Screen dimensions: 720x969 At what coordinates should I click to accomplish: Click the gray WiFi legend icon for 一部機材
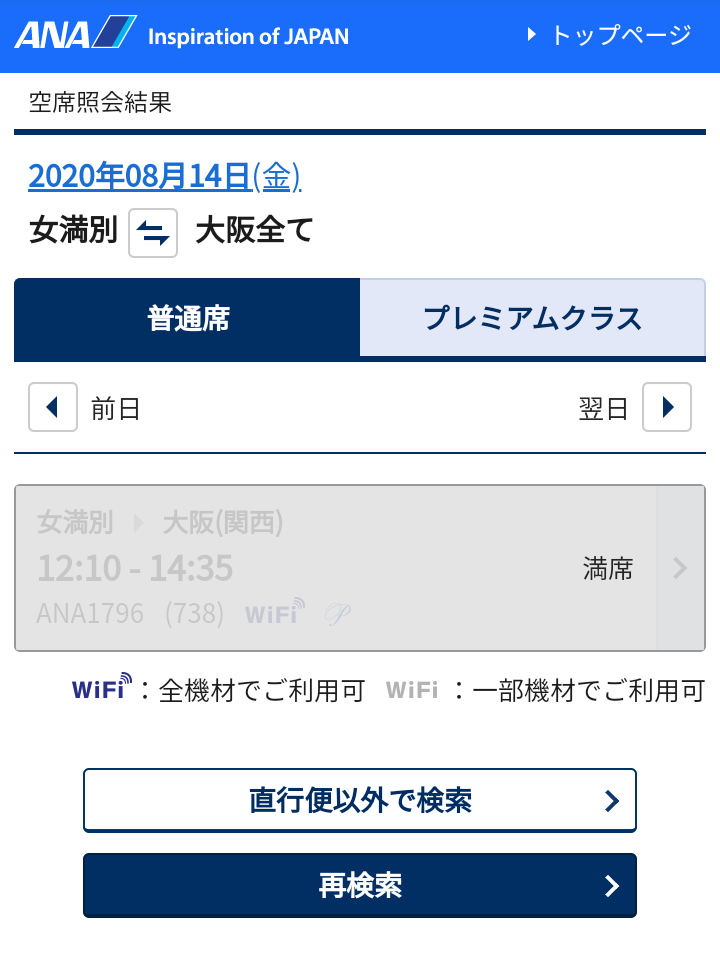click(x=412, y=688)
